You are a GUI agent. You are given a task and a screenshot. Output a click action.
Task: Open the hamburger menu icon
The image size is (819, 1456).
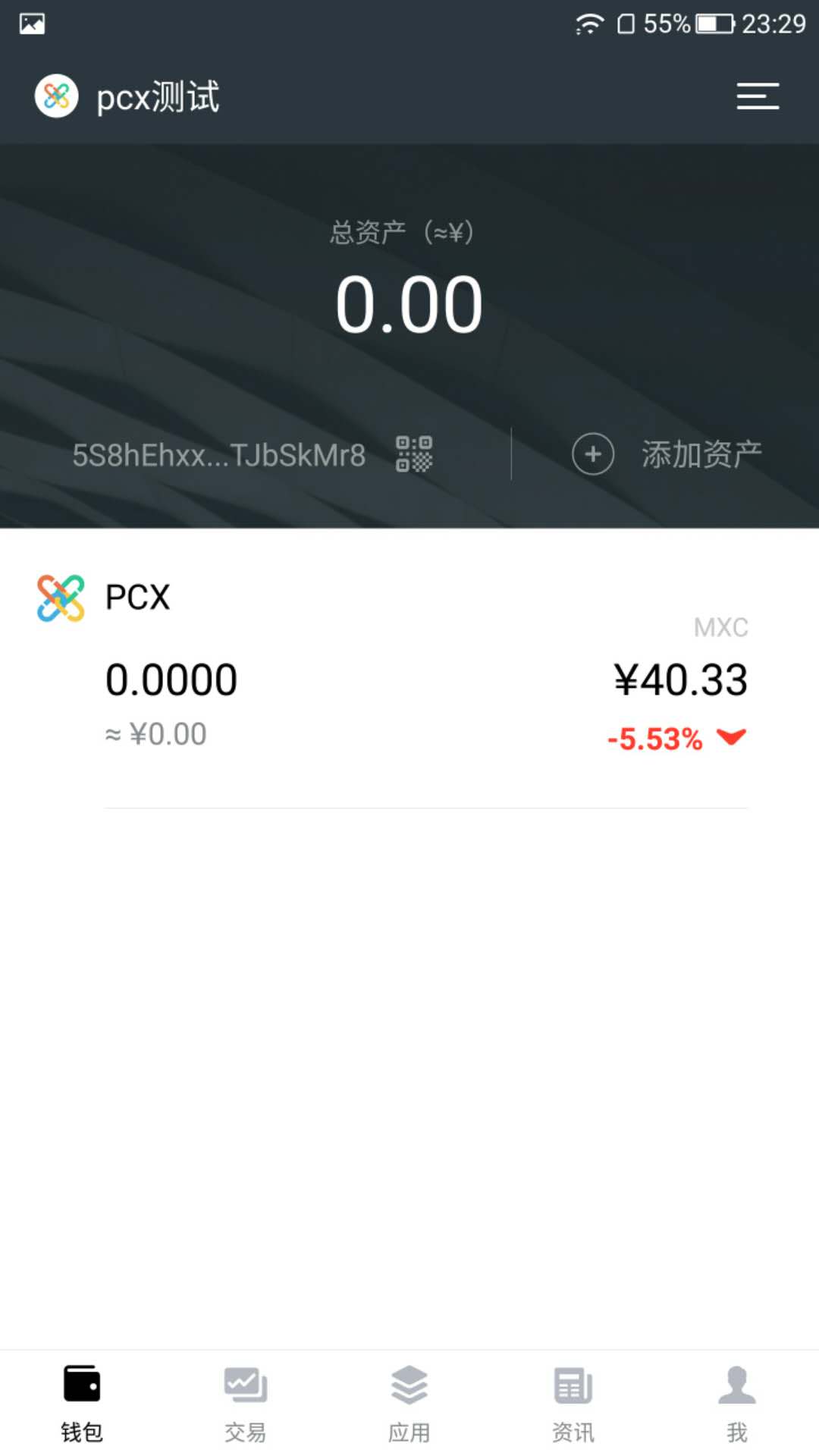coord(758,96)
